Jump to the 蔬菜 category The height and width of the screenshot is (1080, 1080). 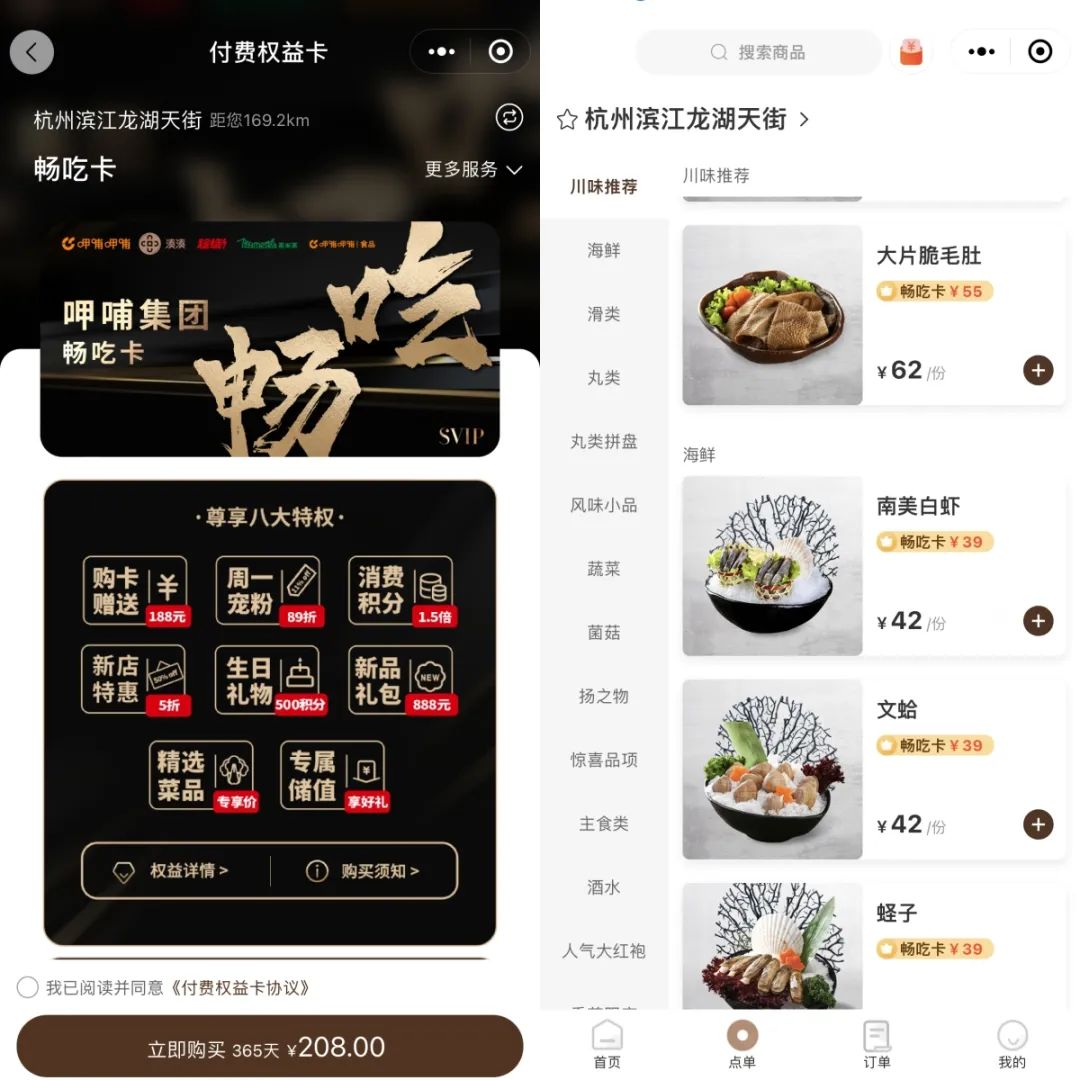point(604,569)
